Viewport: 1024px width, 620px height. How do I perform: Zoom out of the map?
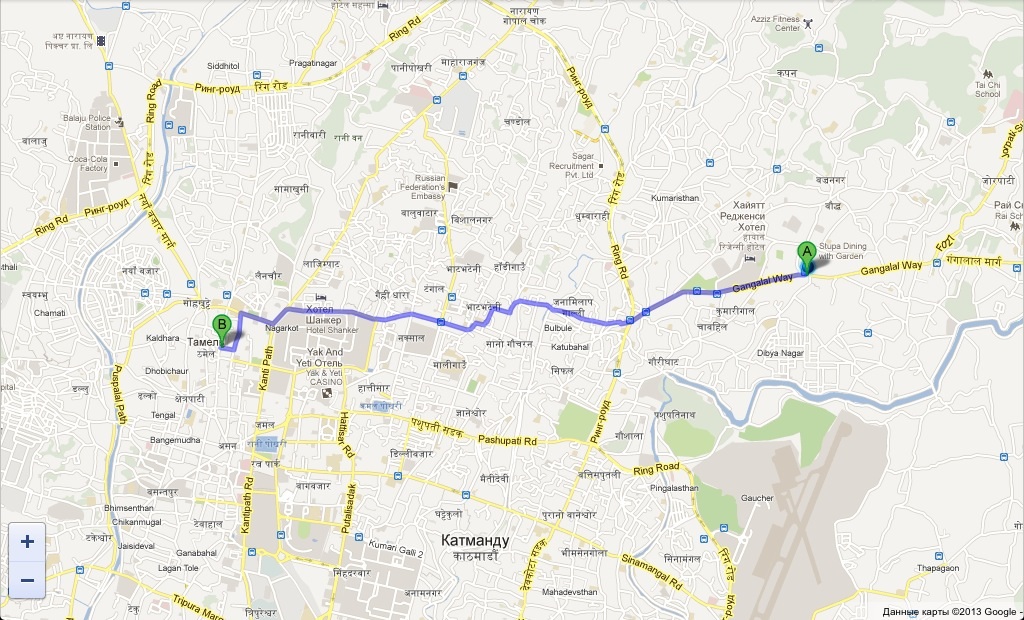click(27, 579)
